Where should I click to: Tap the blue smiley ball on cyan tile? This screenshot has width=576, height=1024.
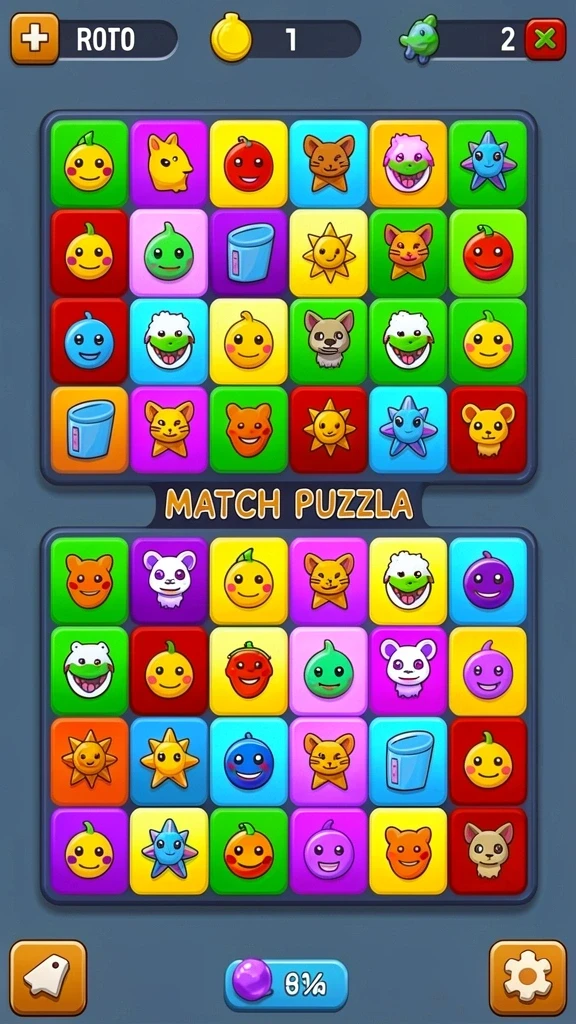click(x=248, y=761)
